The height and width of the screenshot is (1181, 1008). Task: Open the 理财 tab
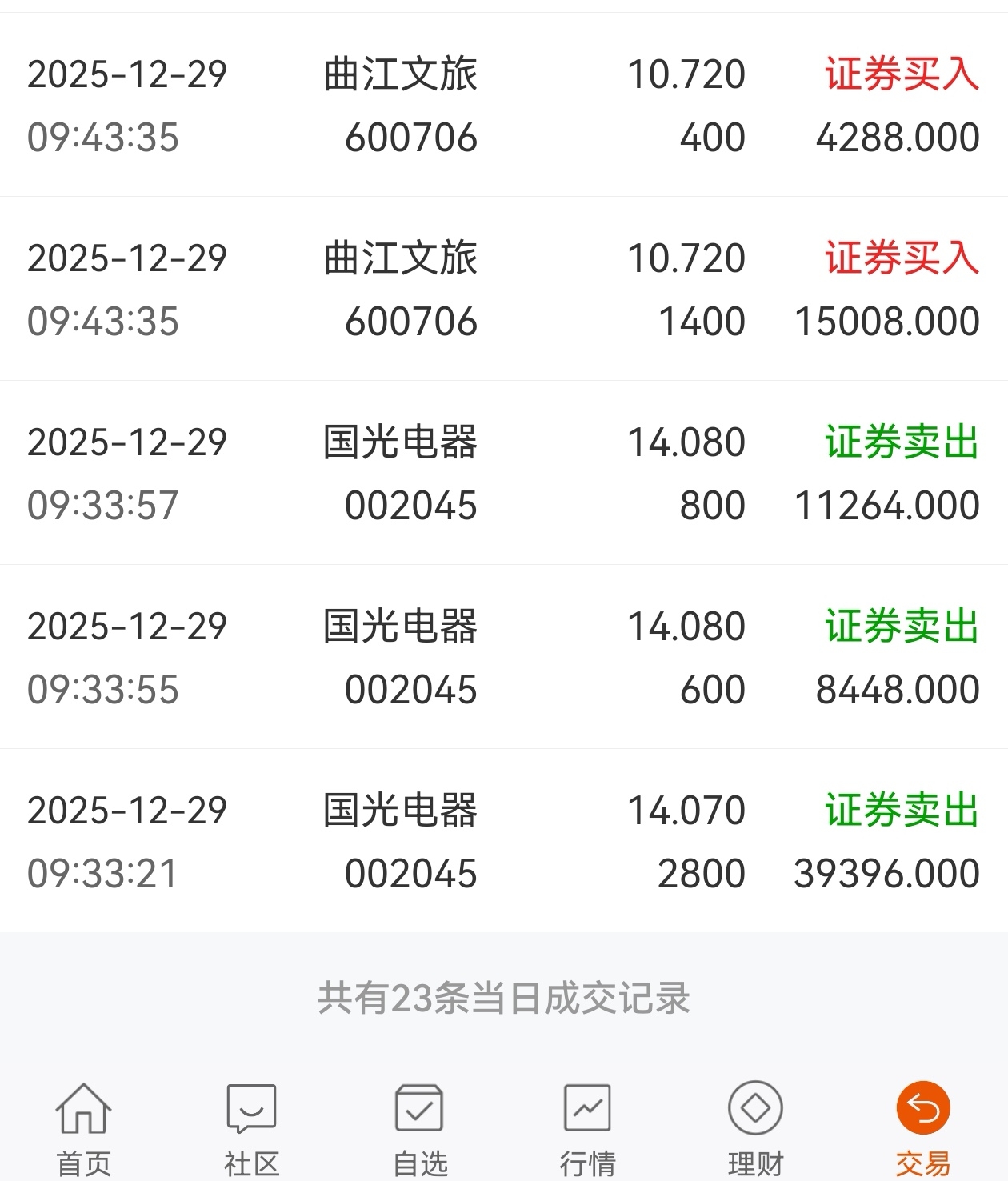point(755,1128)
